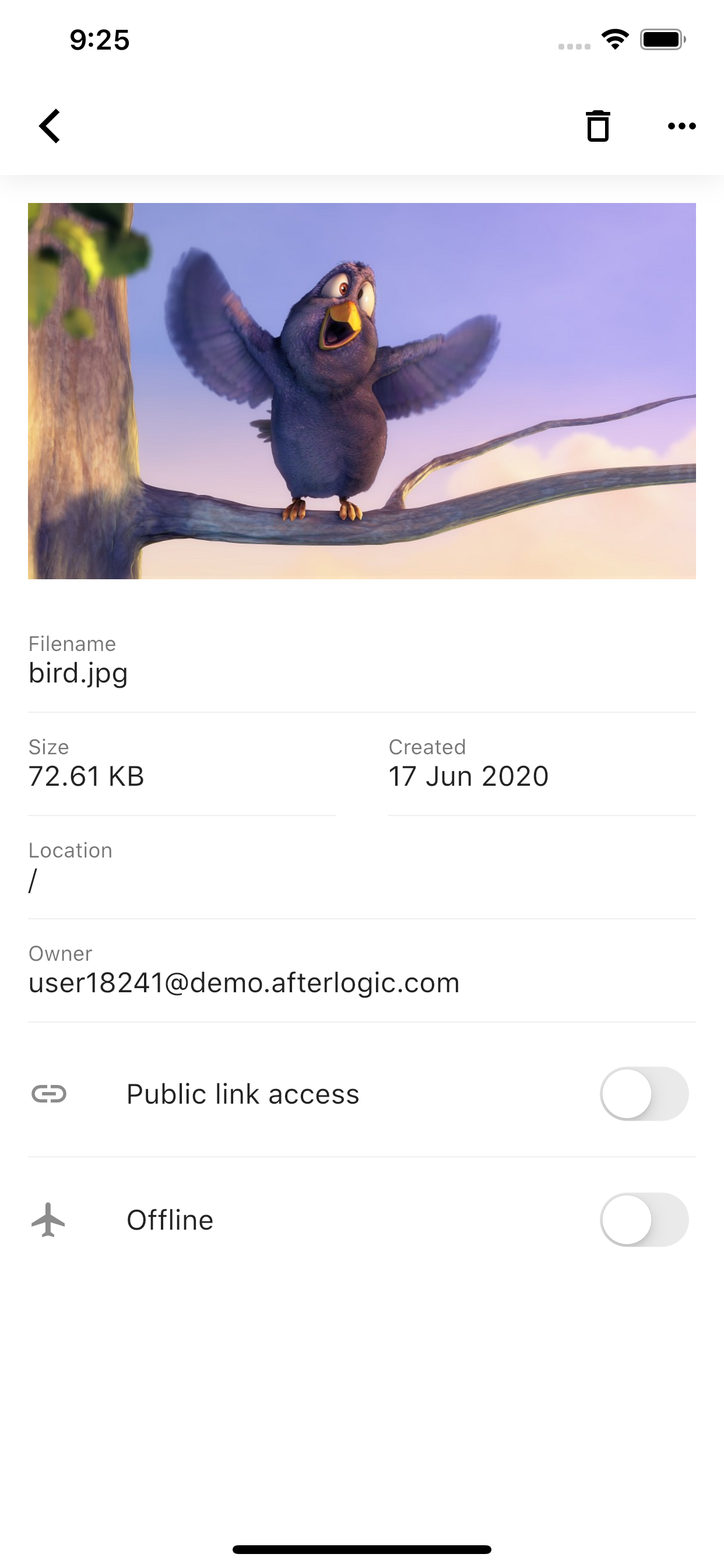Image resolution: width=724 pixels, height=1568 pixels.
Task: Go back to the file list
Action: click(x=50, y=126)
